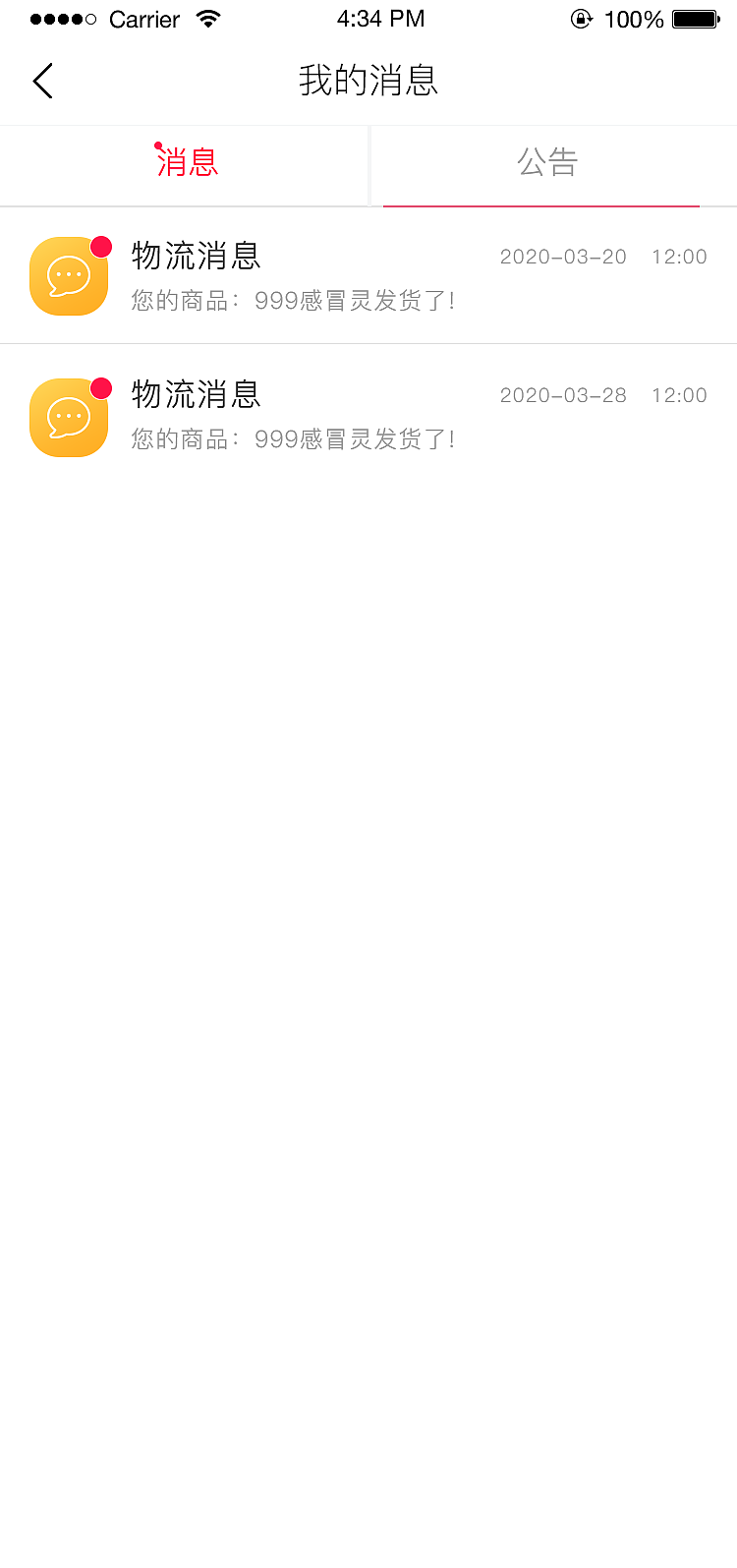The image size is (737, 1568).
Task: Tap the timestamp 2020-03-28 12:00
Action: point(603,395)
